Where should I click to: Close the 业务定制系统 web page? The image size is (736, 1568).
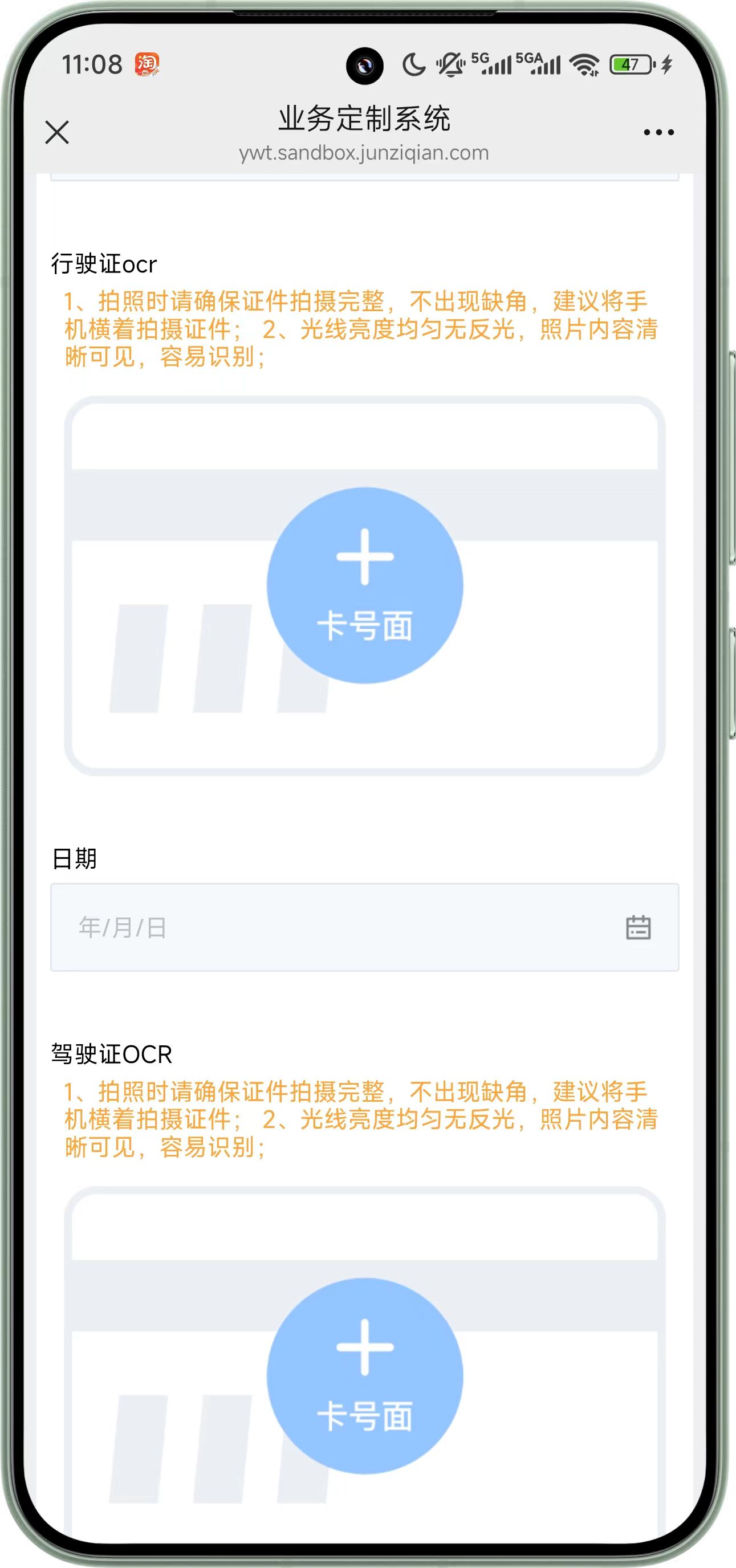click(x=57, y=132)
